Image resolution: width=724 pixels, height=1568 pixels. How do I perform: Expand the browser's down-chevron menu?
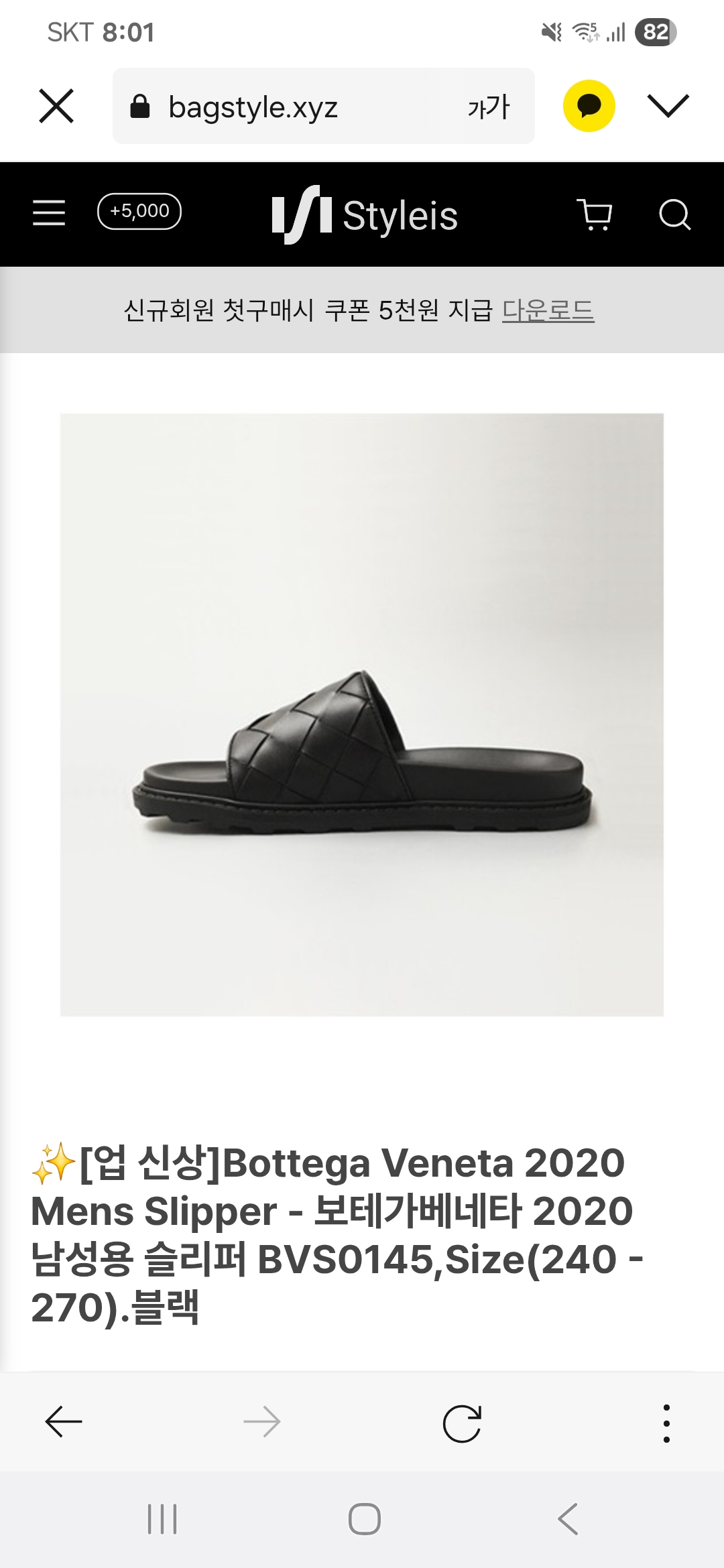click(668, 106)
